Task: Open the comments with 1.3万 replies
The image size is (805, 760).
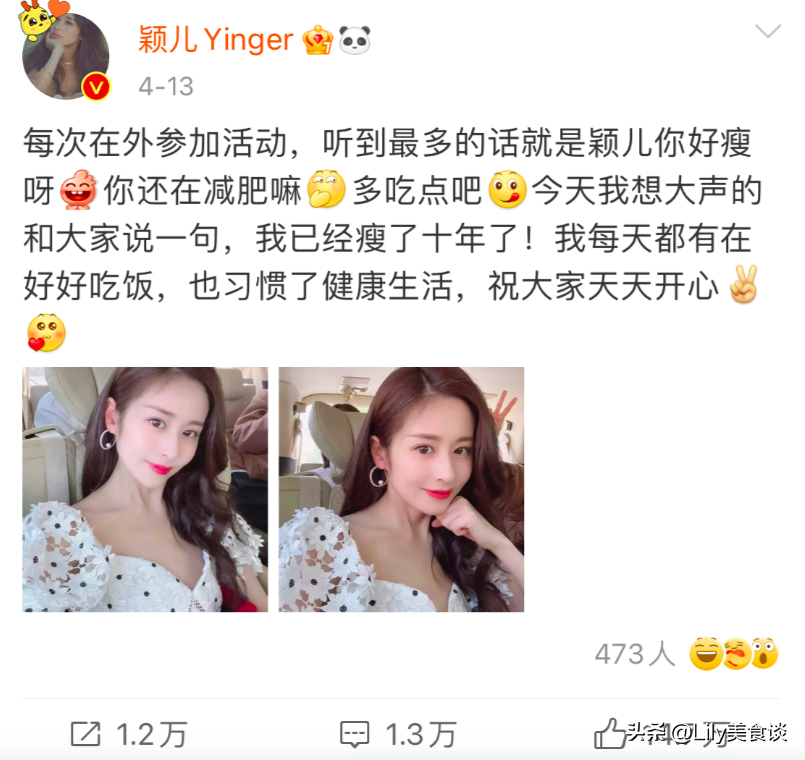Action: pos(397,735)
